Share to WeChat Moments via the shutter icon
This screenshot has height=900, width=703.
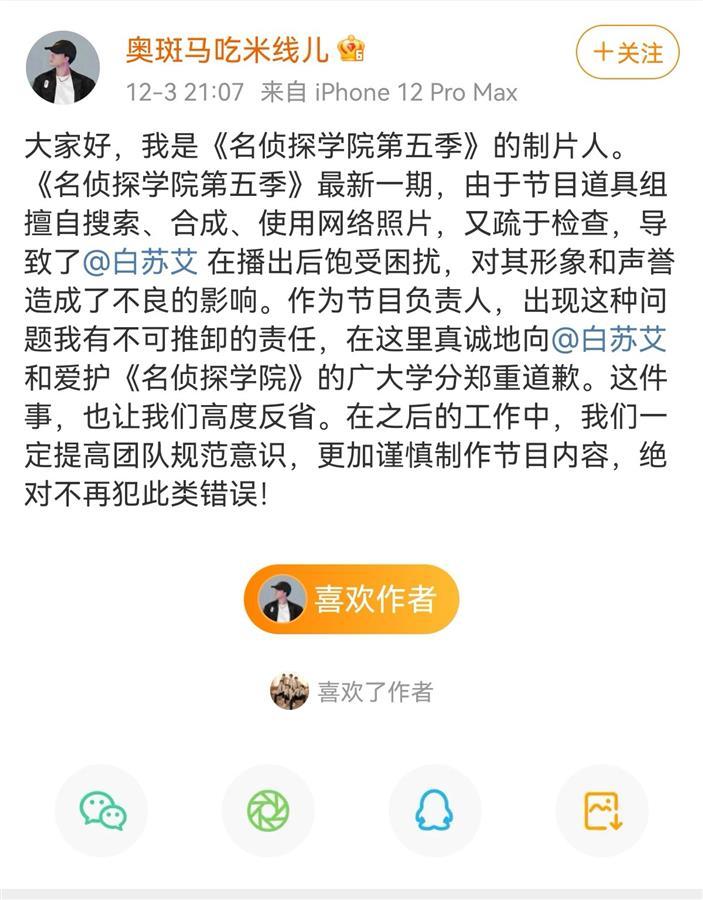(x=268, y=810)
